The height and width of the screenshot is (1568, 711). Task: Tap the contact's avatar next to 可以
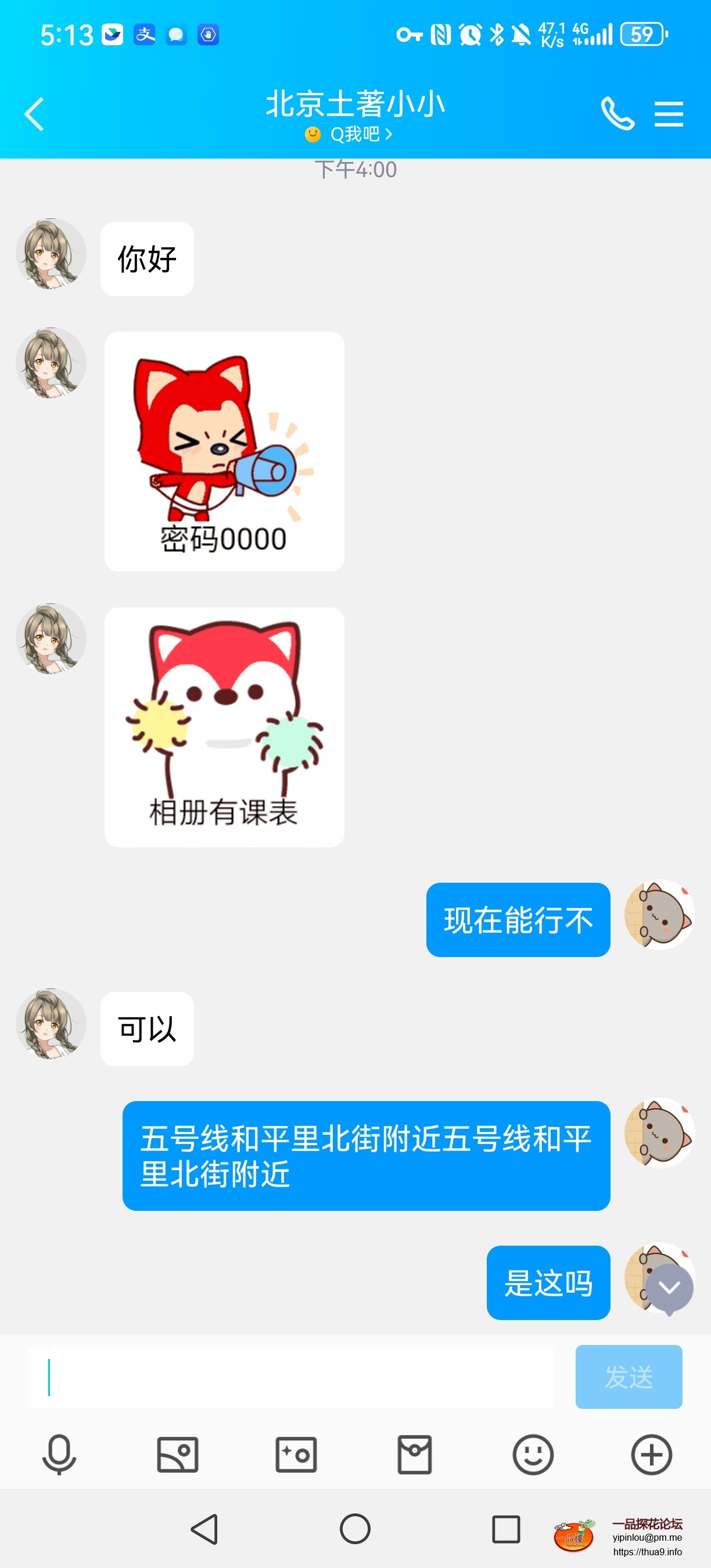pos(51,1024)
